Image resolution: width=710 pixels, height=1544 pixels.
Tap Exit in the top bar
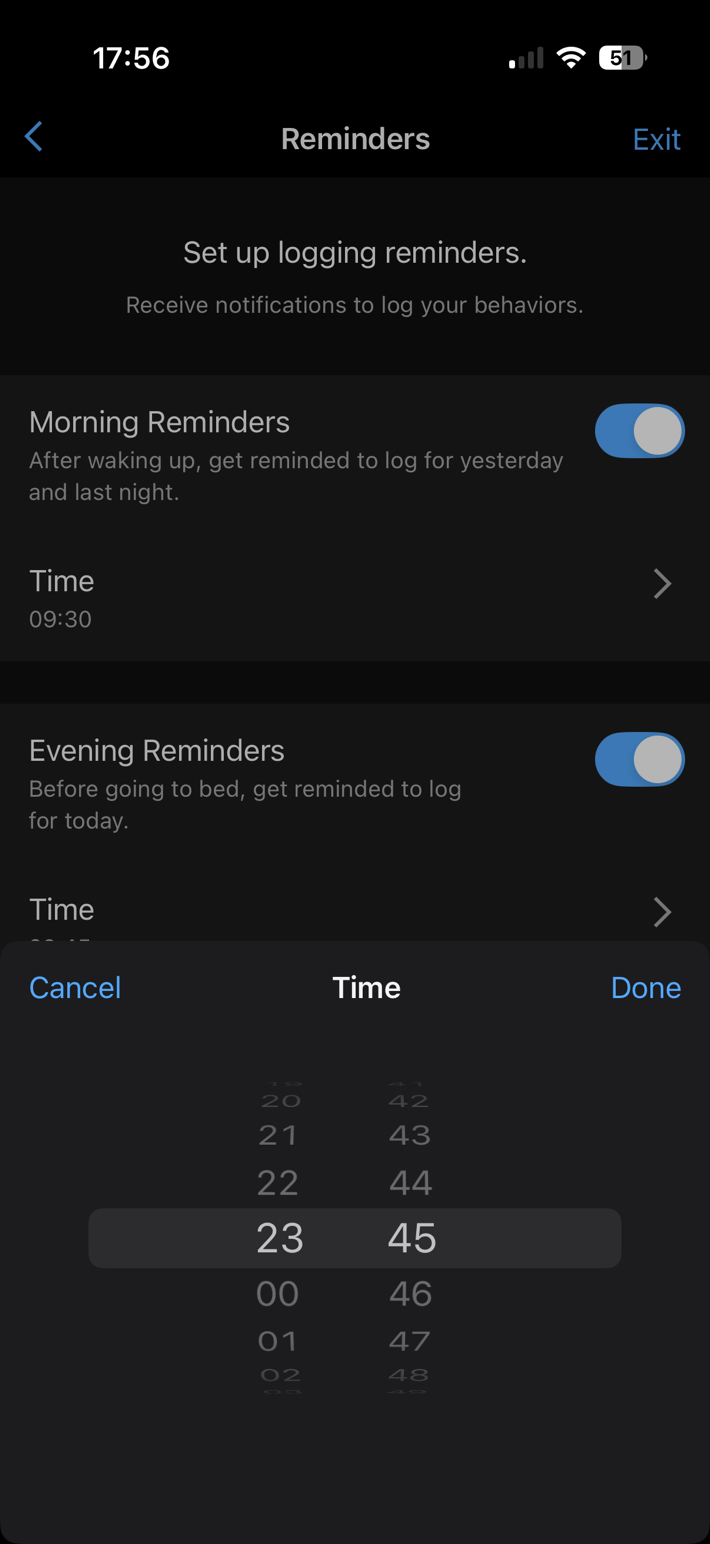656,139
